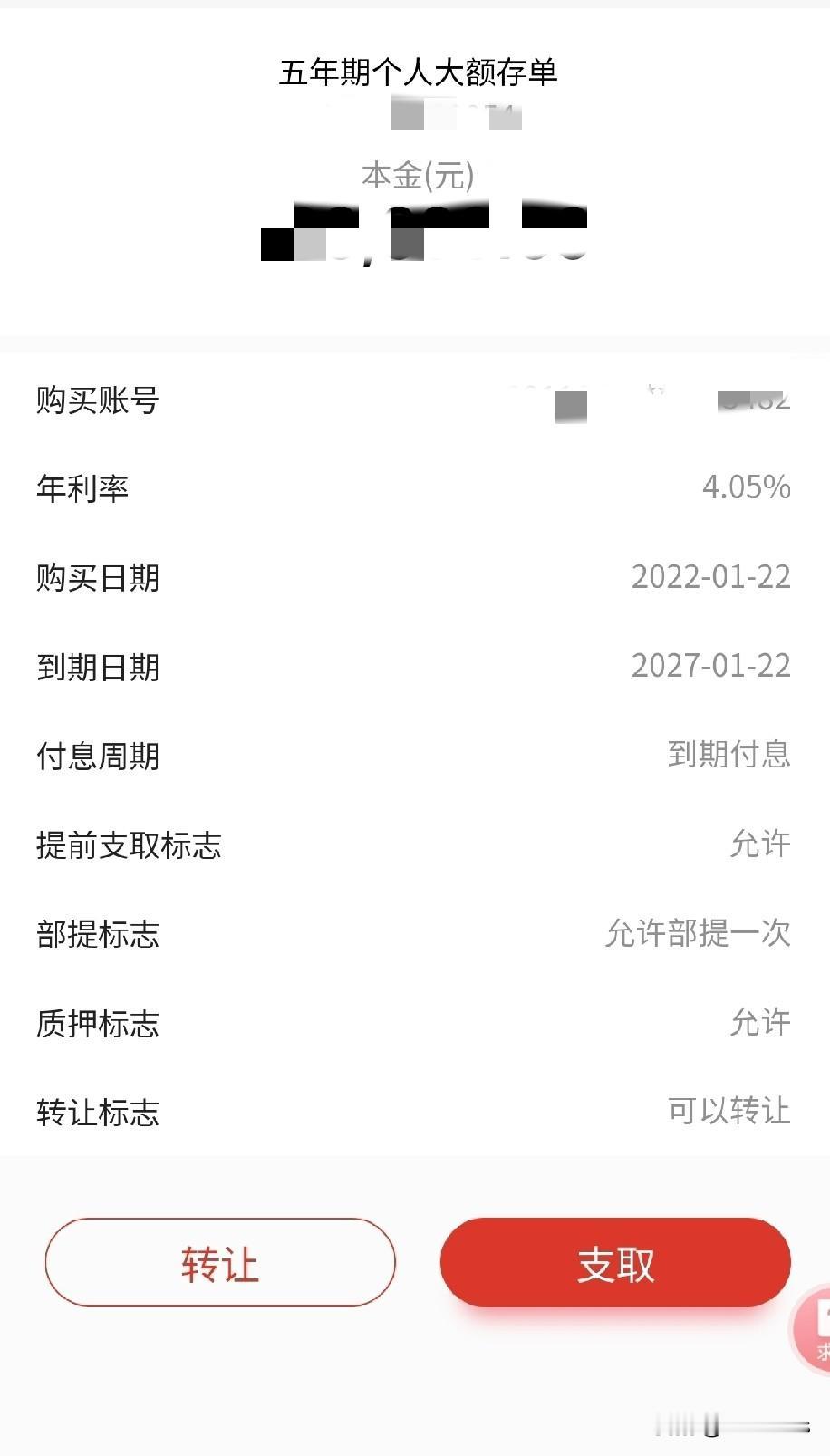Click the 质押标志 pledge flag row

[98, 1025]
